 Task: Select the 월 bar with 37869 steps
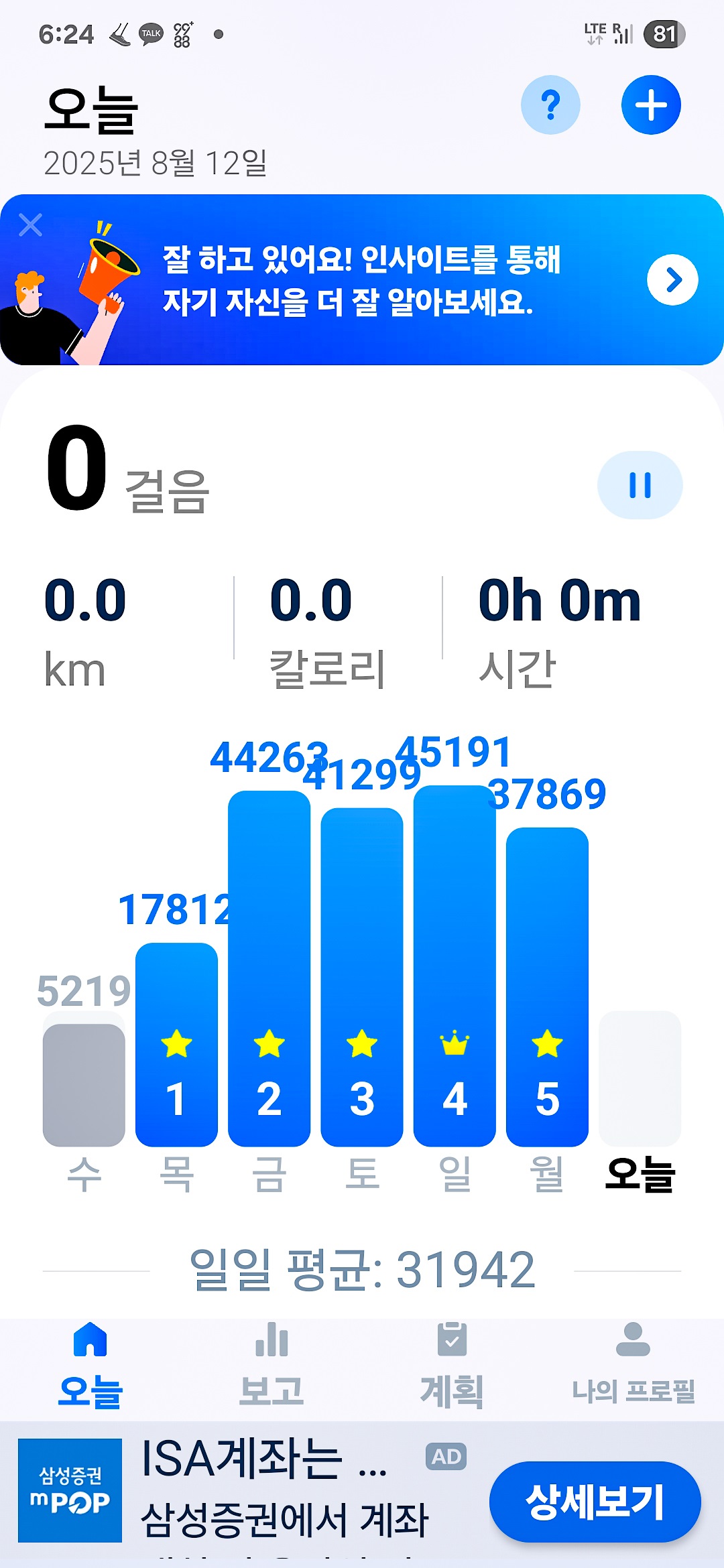547,986
